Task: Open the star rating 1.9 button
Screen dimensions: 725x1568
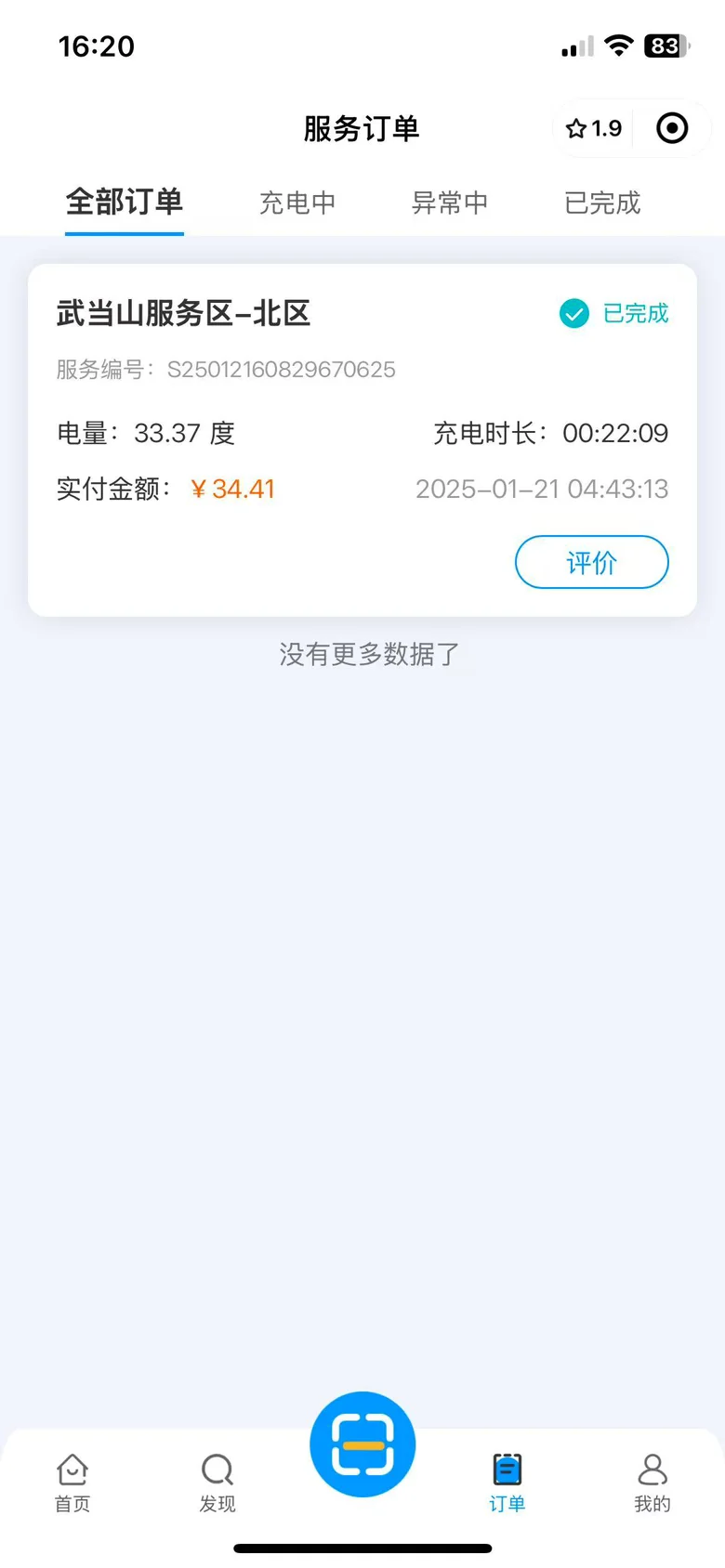Action: pyautogui.click(x=594, y=128)
